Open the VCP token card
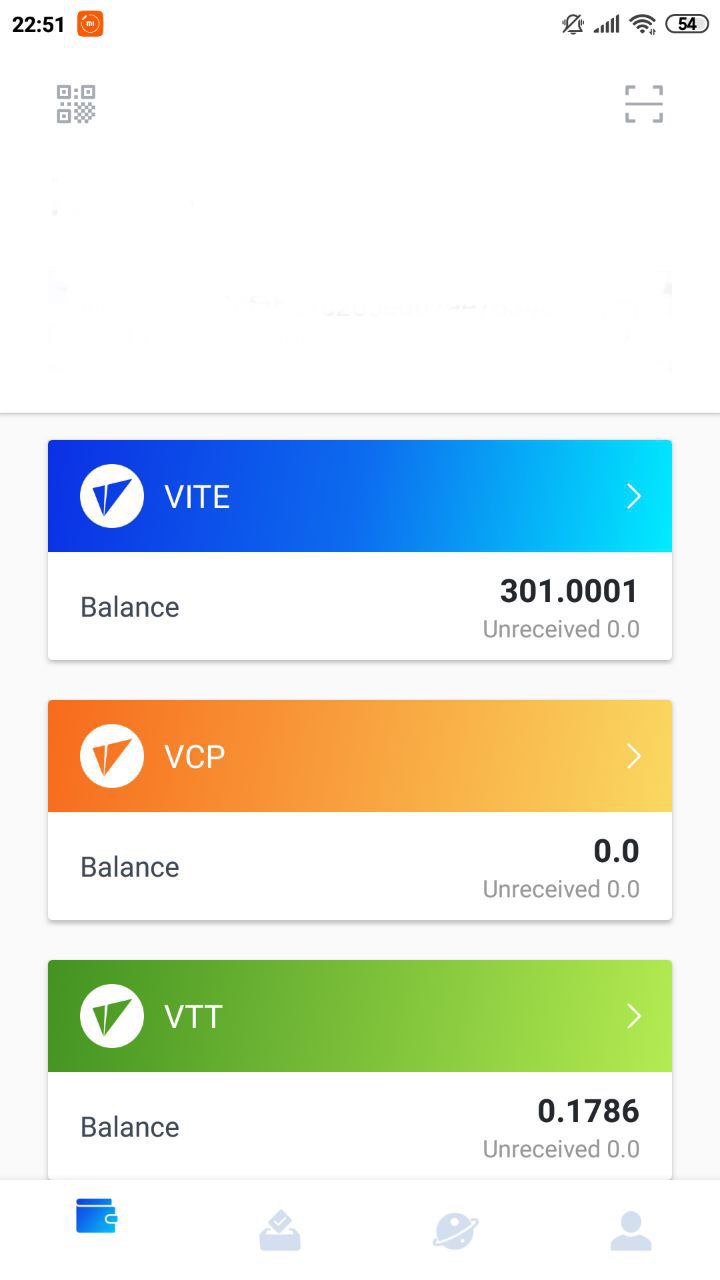The image size is (720, 1280). tap(360, 757)
